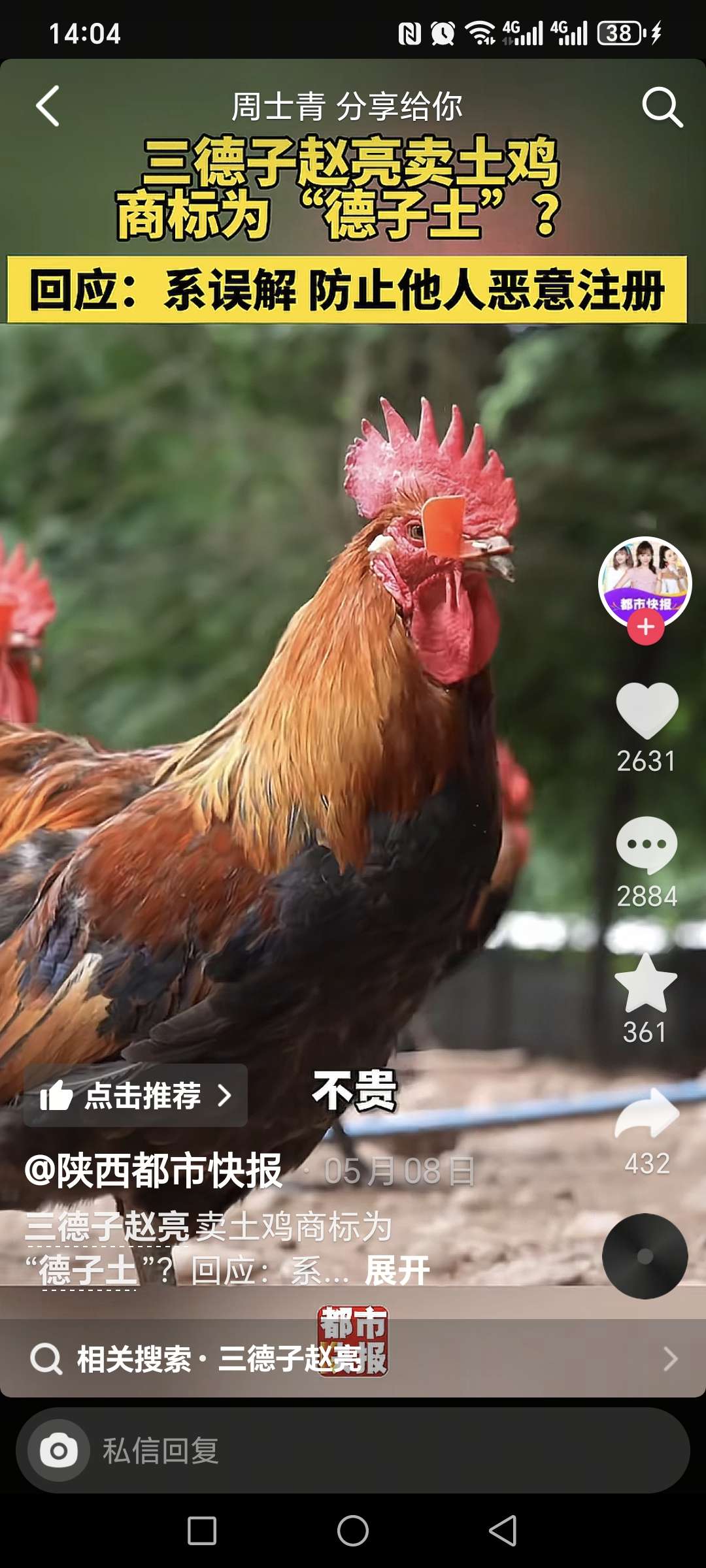Screen dimensions: 706x1568
Task: Expand the caption with 展开
Action: [x=397, y=1271]
